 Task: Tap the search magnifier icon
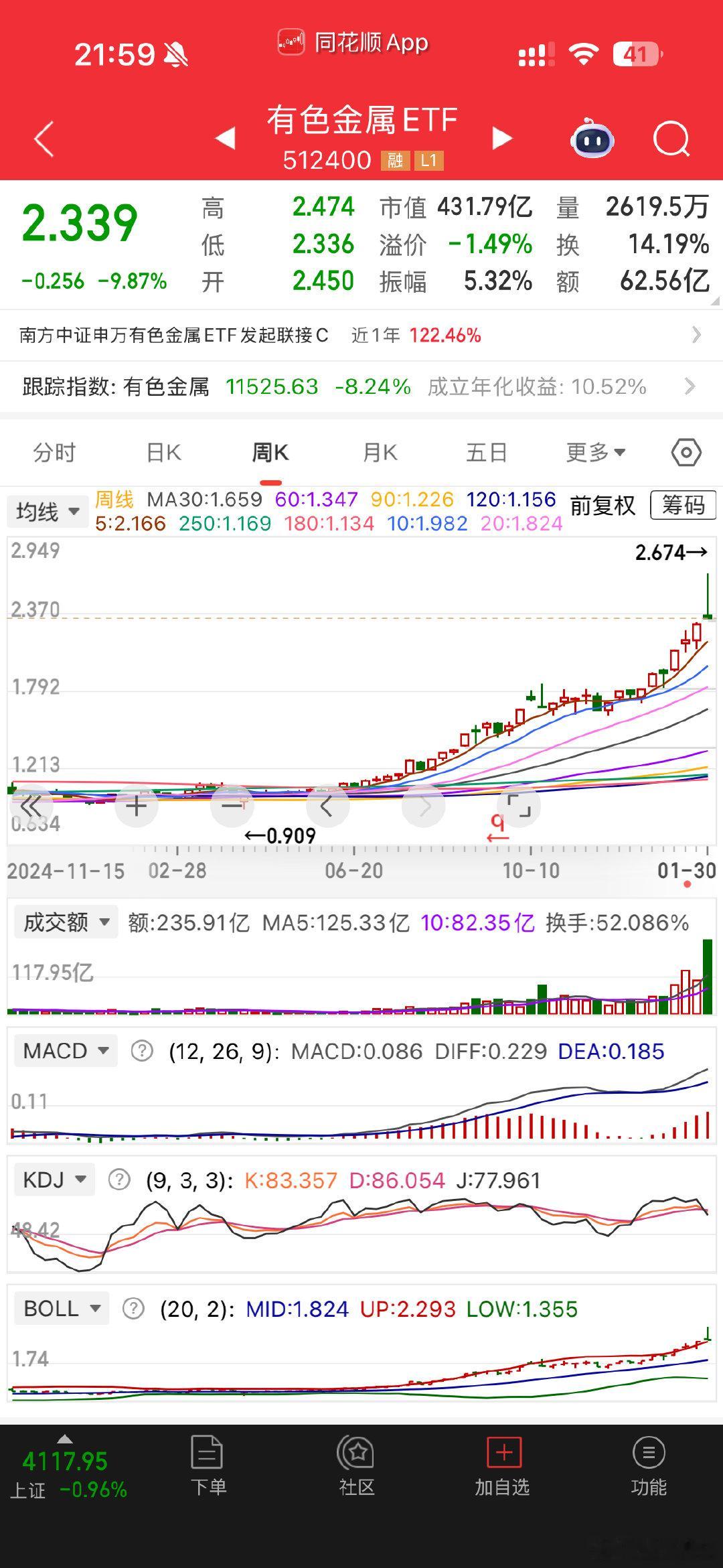click(x=670, y=138)
